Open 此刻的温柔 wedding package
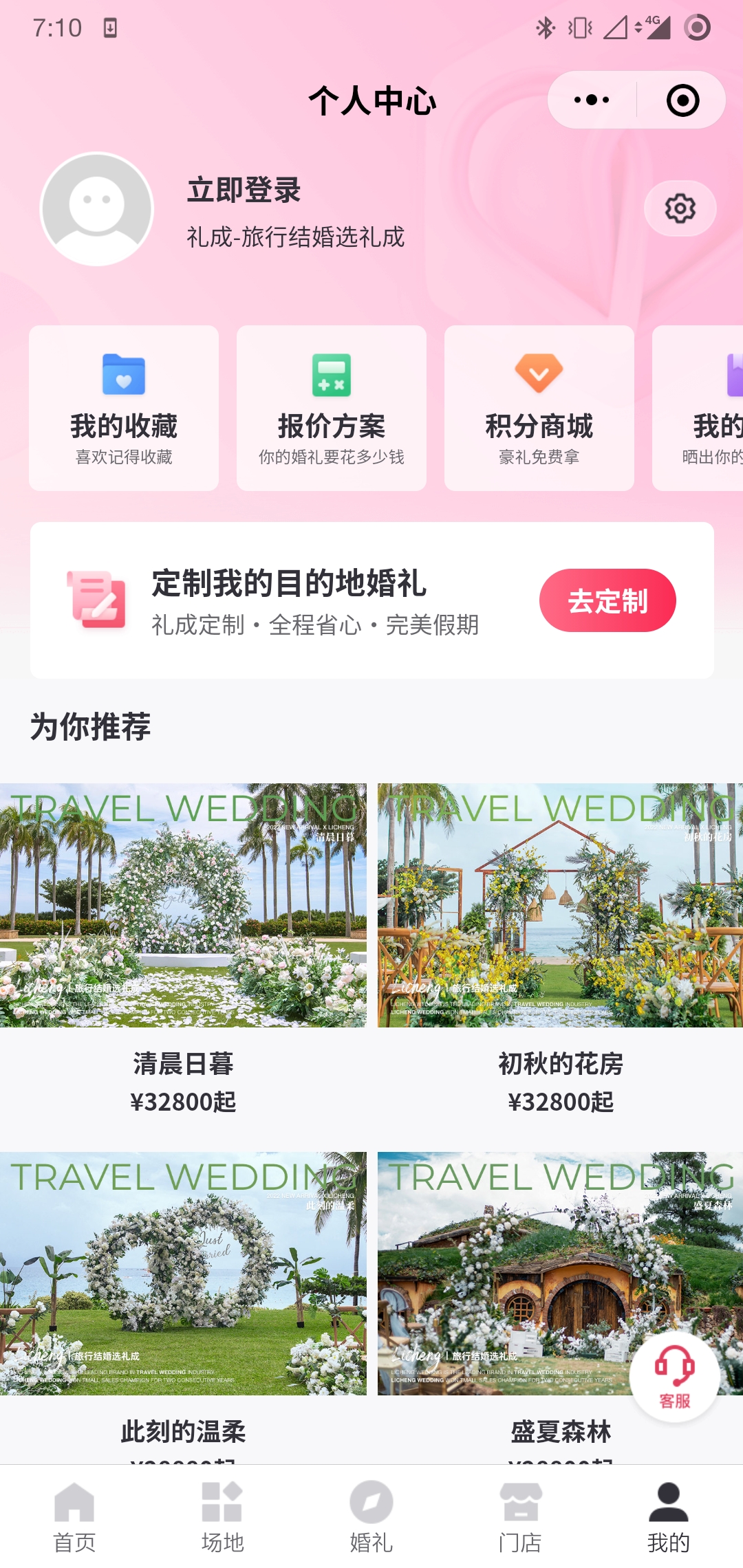 tap(183, 1274)
